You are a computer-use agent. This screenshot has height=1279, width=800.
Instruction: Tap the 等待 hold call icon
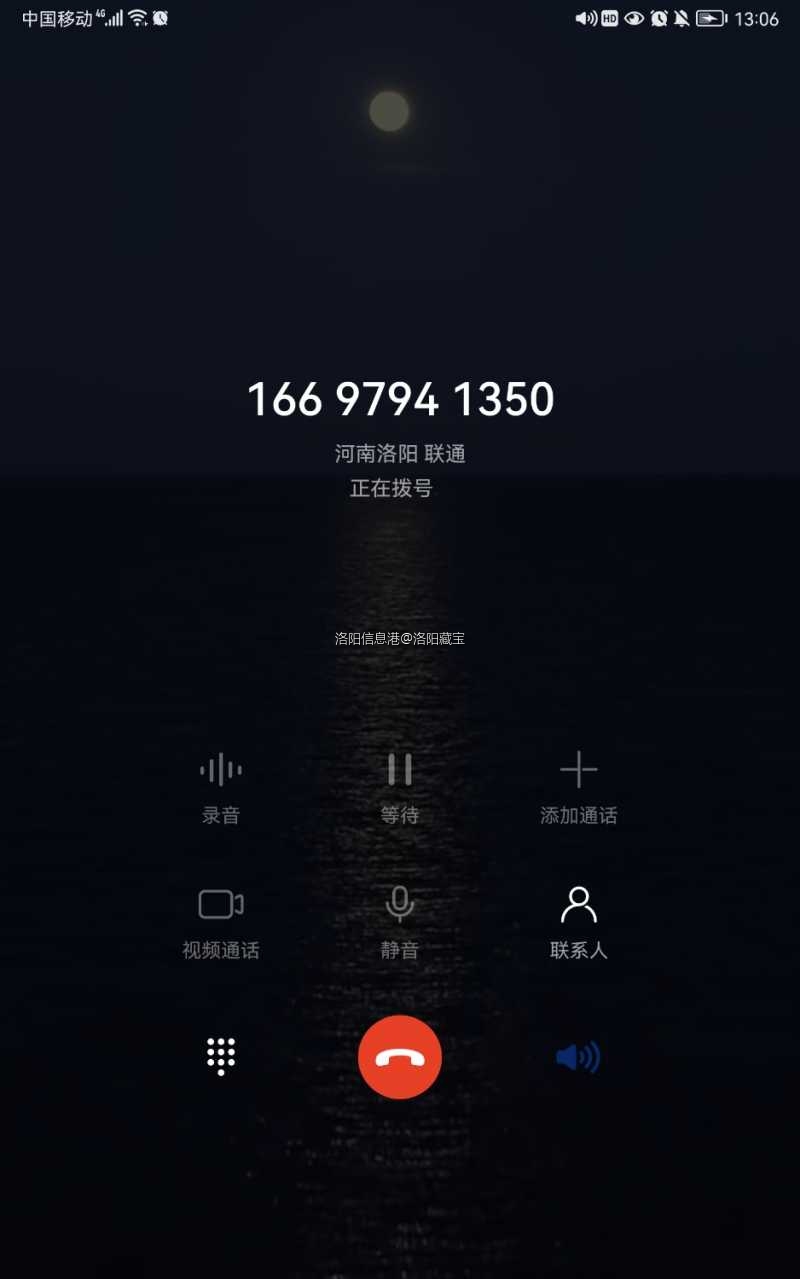coord(399,770)
